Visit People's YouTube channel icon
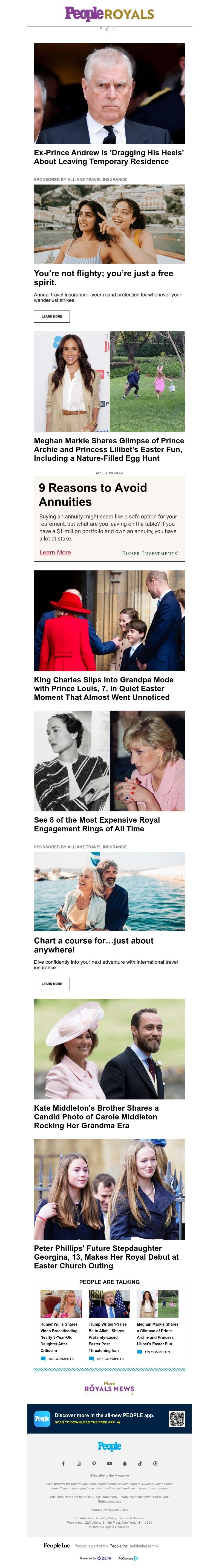Viewport: 219px width, 1568px height. click(109, 1463)
